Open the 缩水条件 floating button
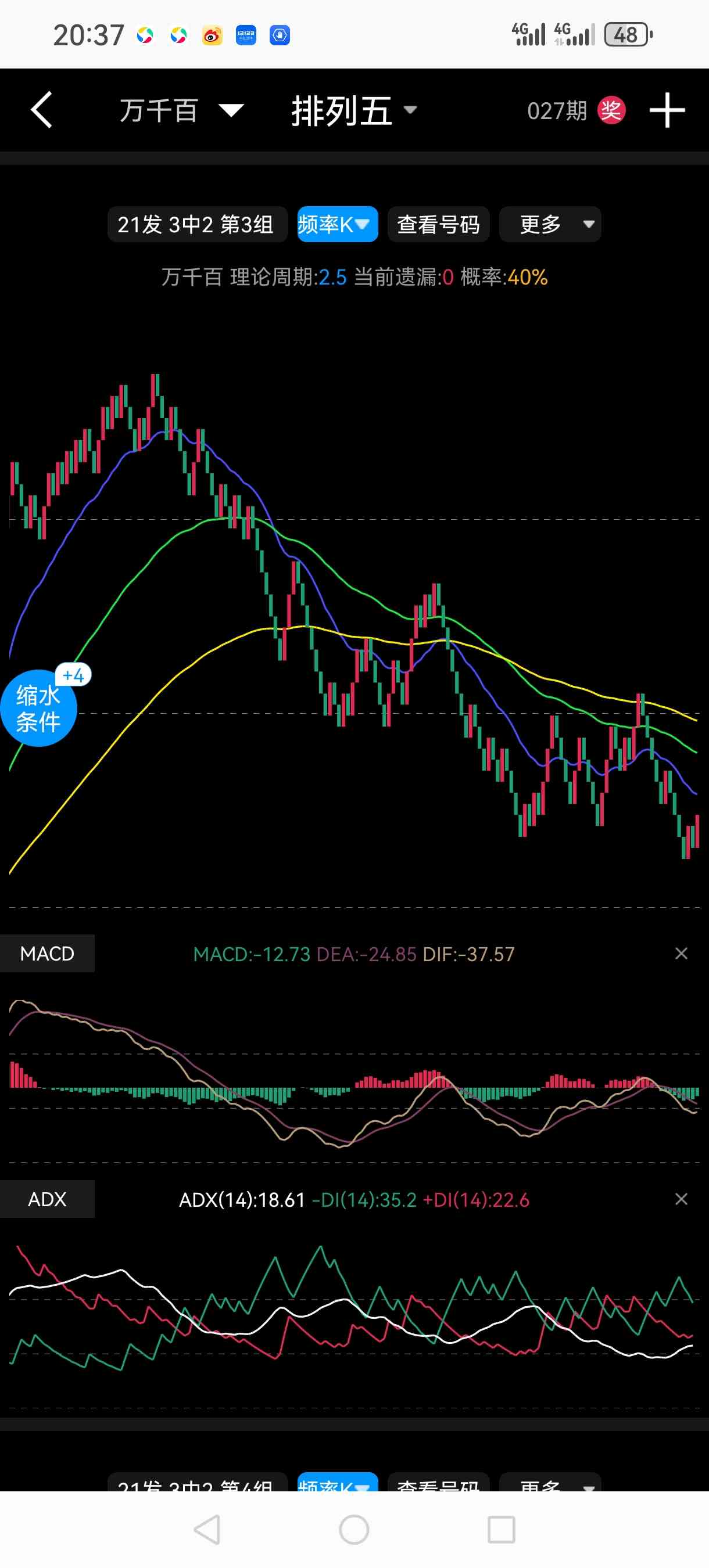This screenshot has width=709, height=1568. pos(38,708)
